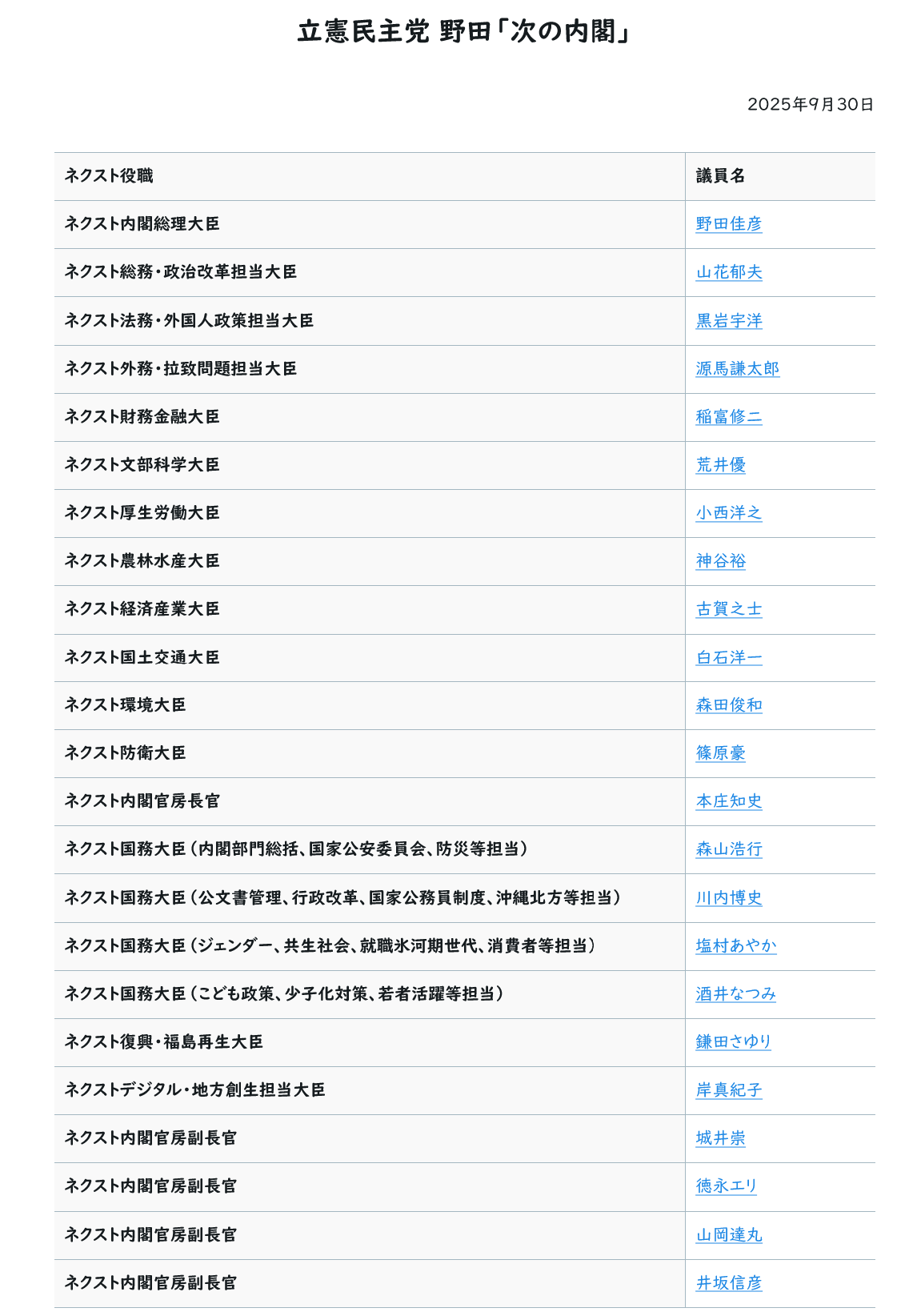This screenshot has width=905, height=1316.
Task: Tap the 鎌田さゆり link
Action: pyautogui.click(x=733, y=1042)
